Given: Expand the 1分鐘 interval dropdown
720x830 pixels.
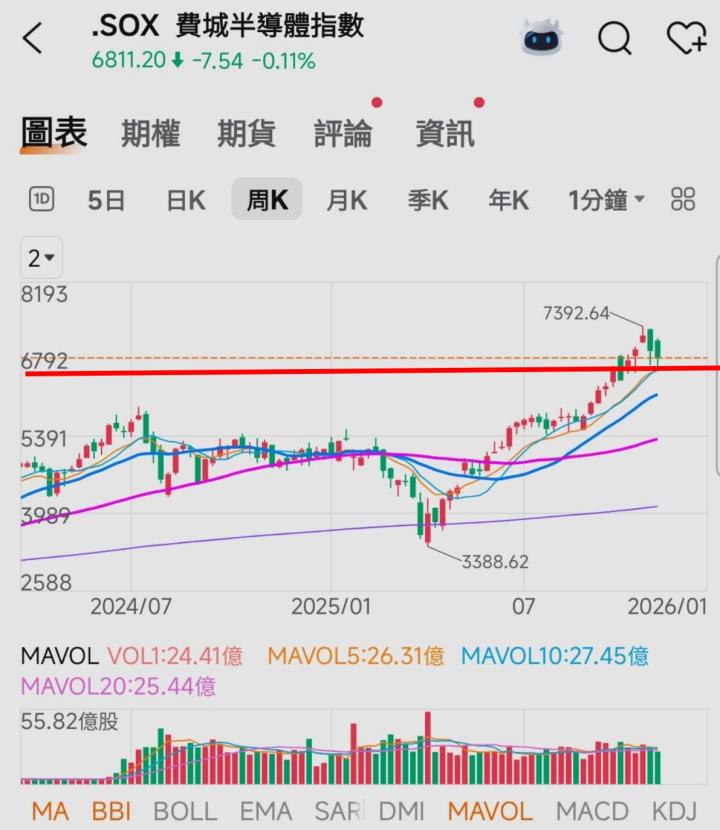Looking at the screenshot, I should pyautogui.click(x=606, y=201).
